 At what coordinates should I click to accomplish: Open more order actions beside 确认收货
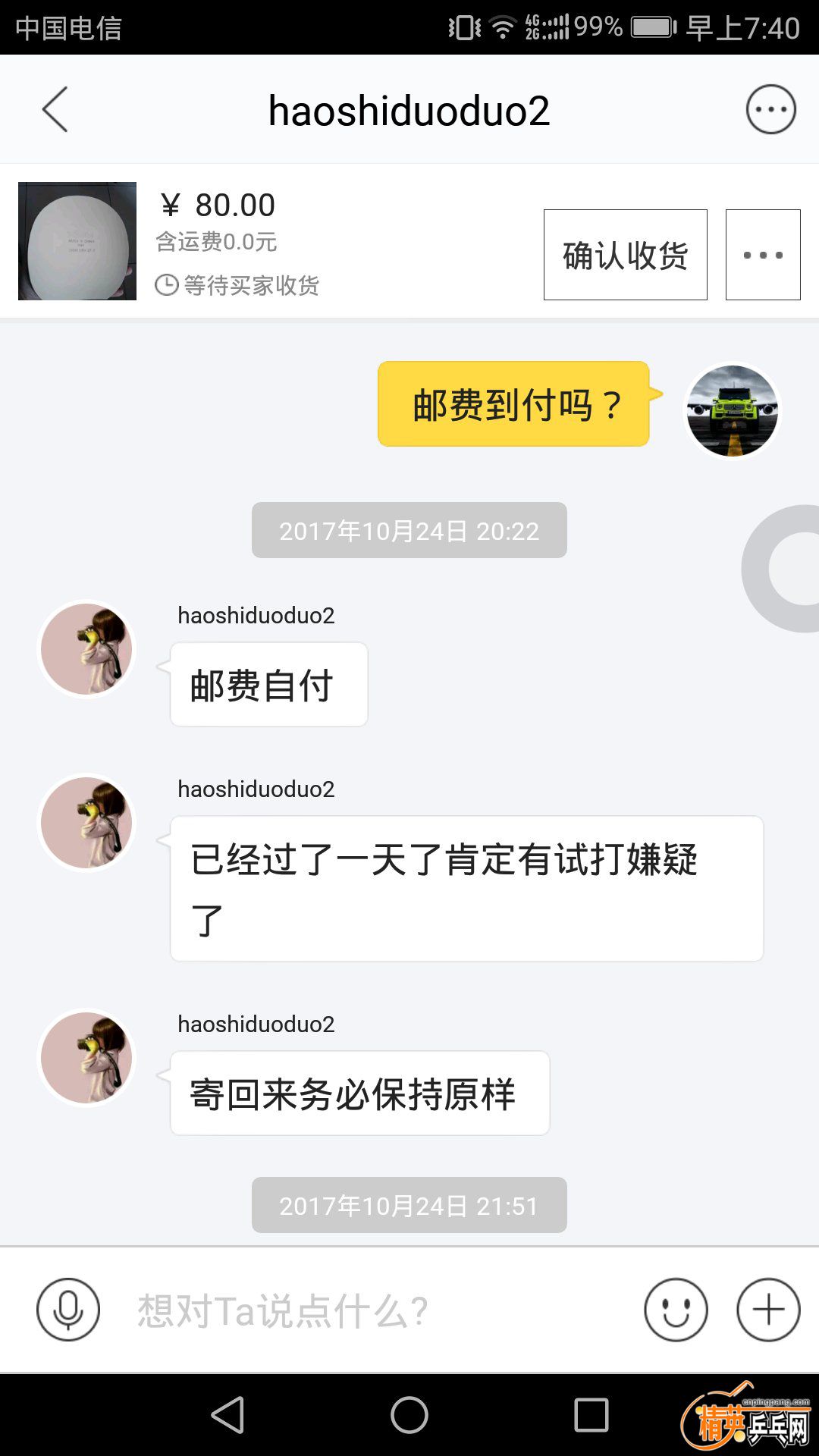coord(762,255)
